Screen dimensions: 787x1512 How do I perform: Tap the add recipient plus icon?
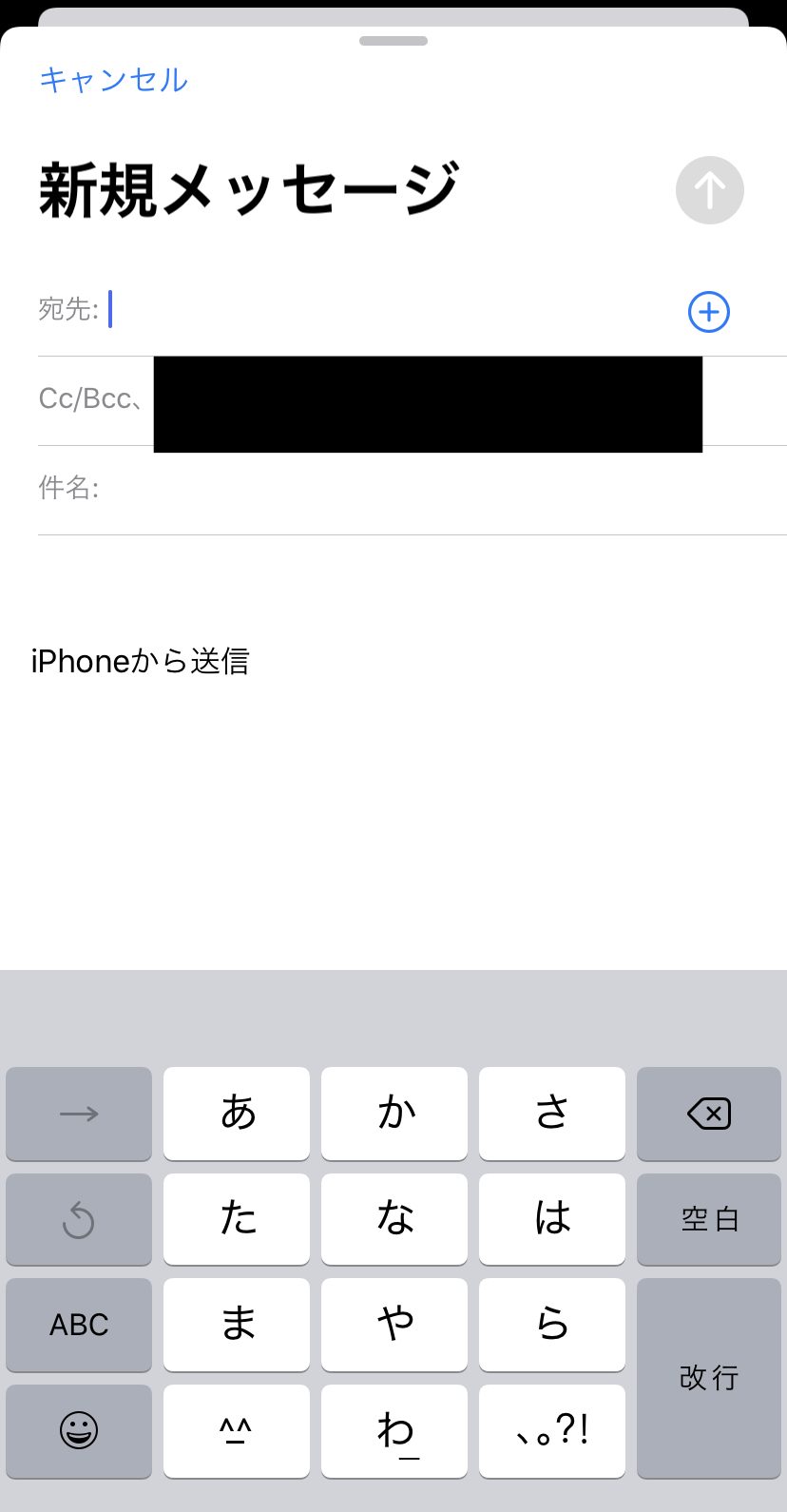coord(708,312)
